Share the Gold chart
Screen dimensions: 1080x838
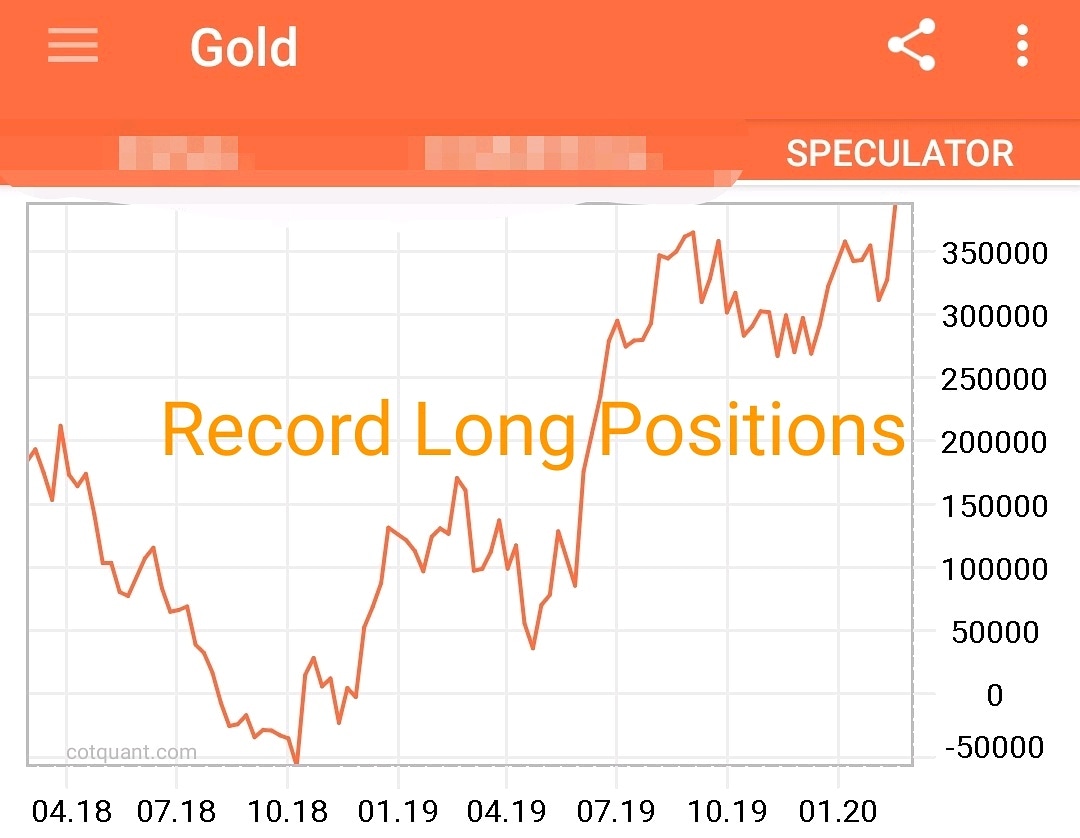point(911,46)
